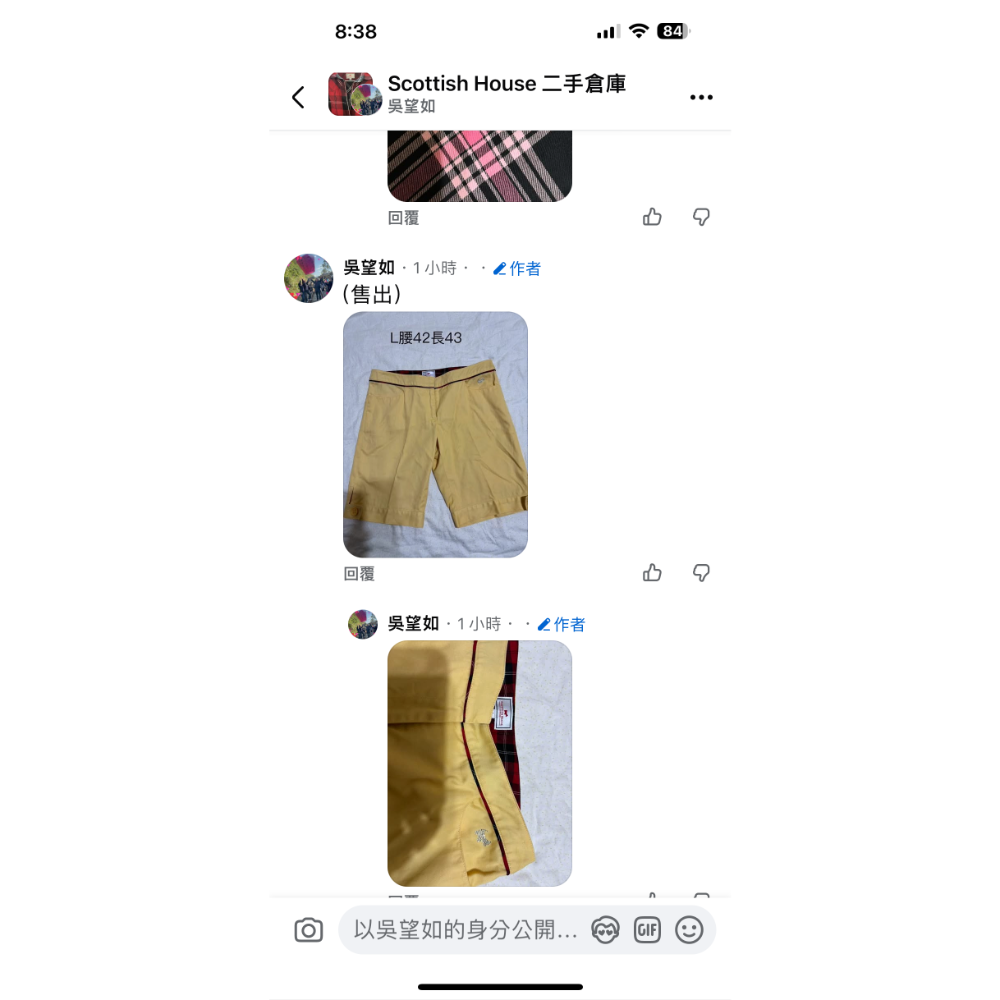Open 吳望如's profile picture on 售出 comment
The height and width of the screenshot is (1000, 1000).
click(308, 278)
